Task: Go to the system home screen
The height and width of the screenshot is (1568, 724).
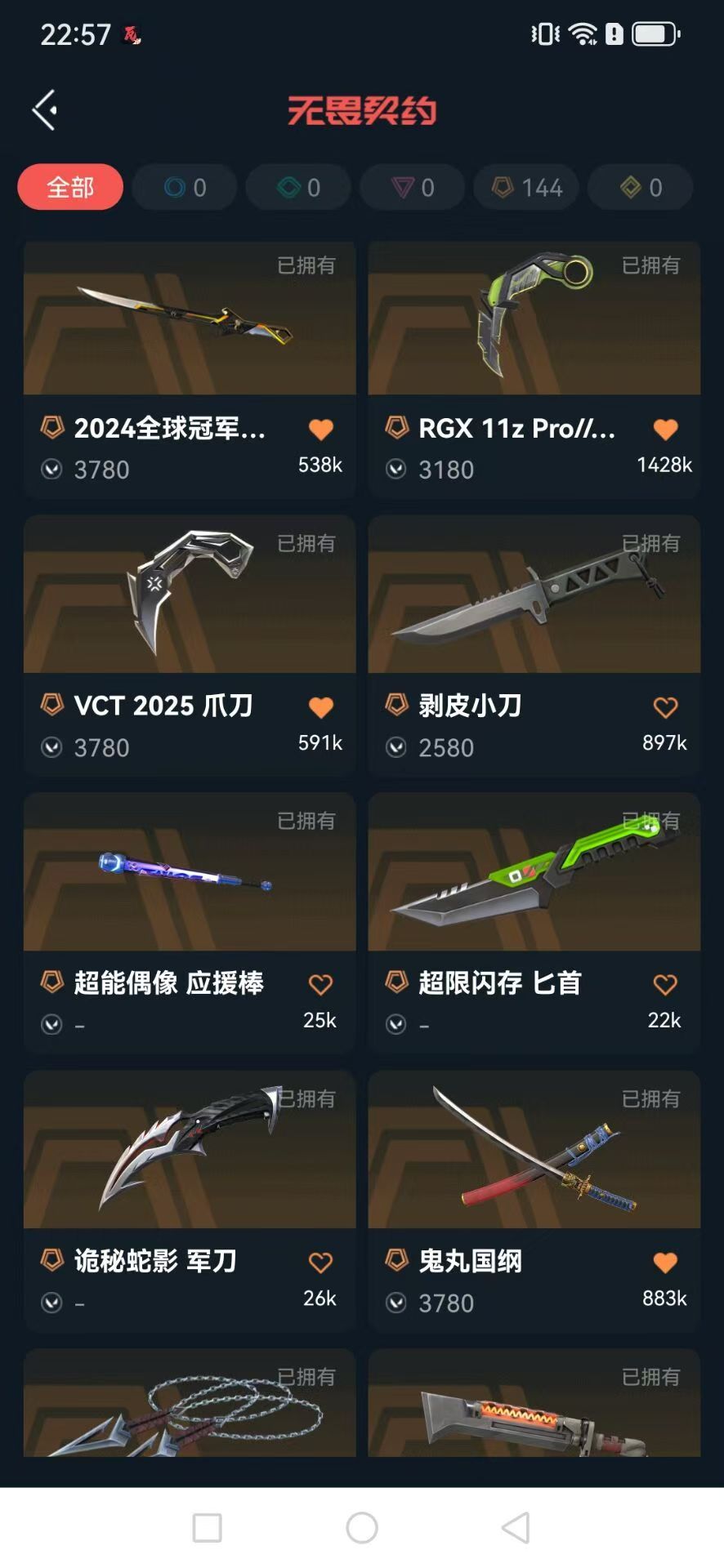Action: pyautogui.click(x=362, y=1527)
